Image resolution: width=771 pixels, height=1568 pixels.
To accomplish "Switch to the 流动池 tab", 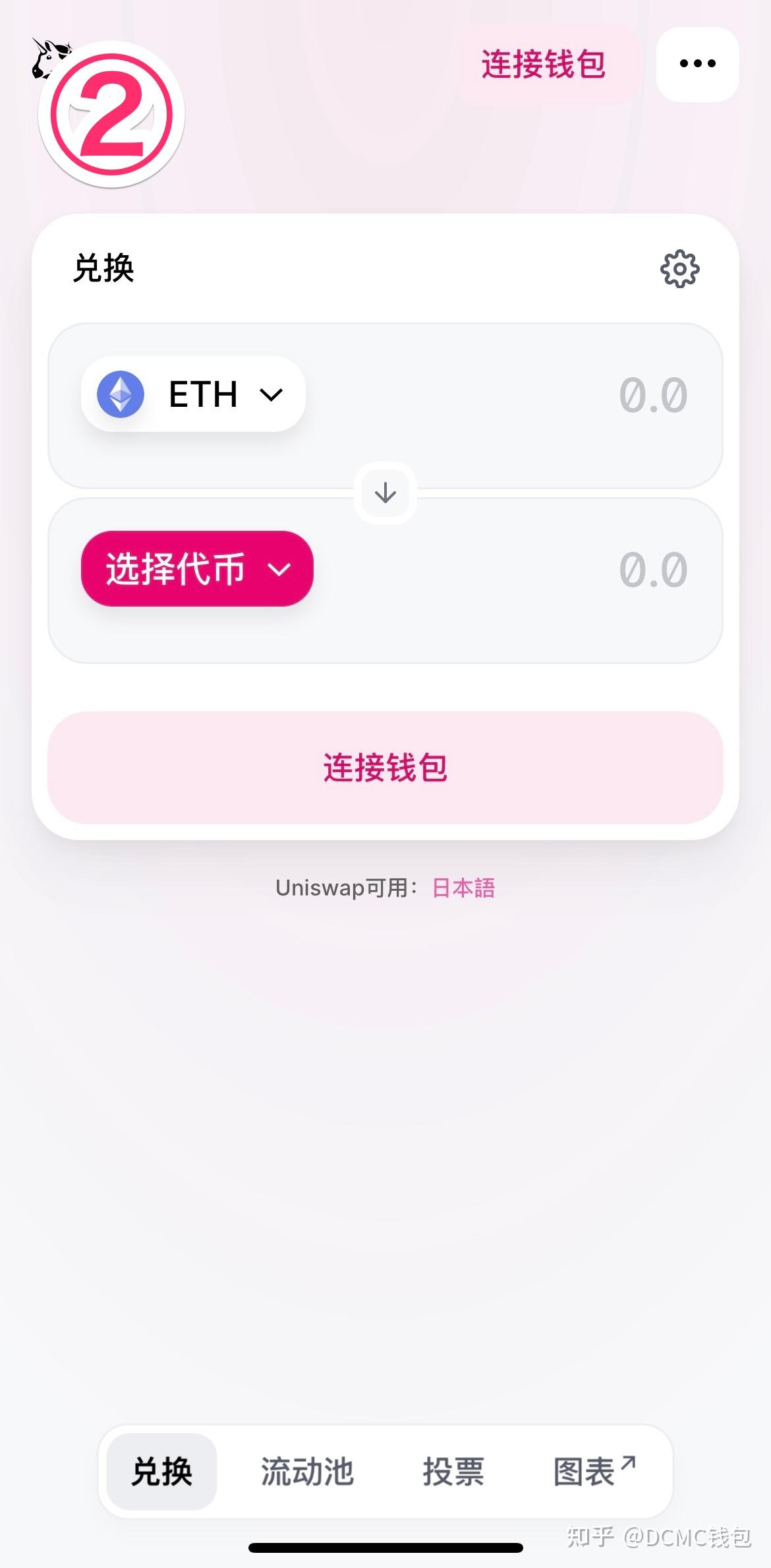I will pyautogui.click(x=307, y=1472).
